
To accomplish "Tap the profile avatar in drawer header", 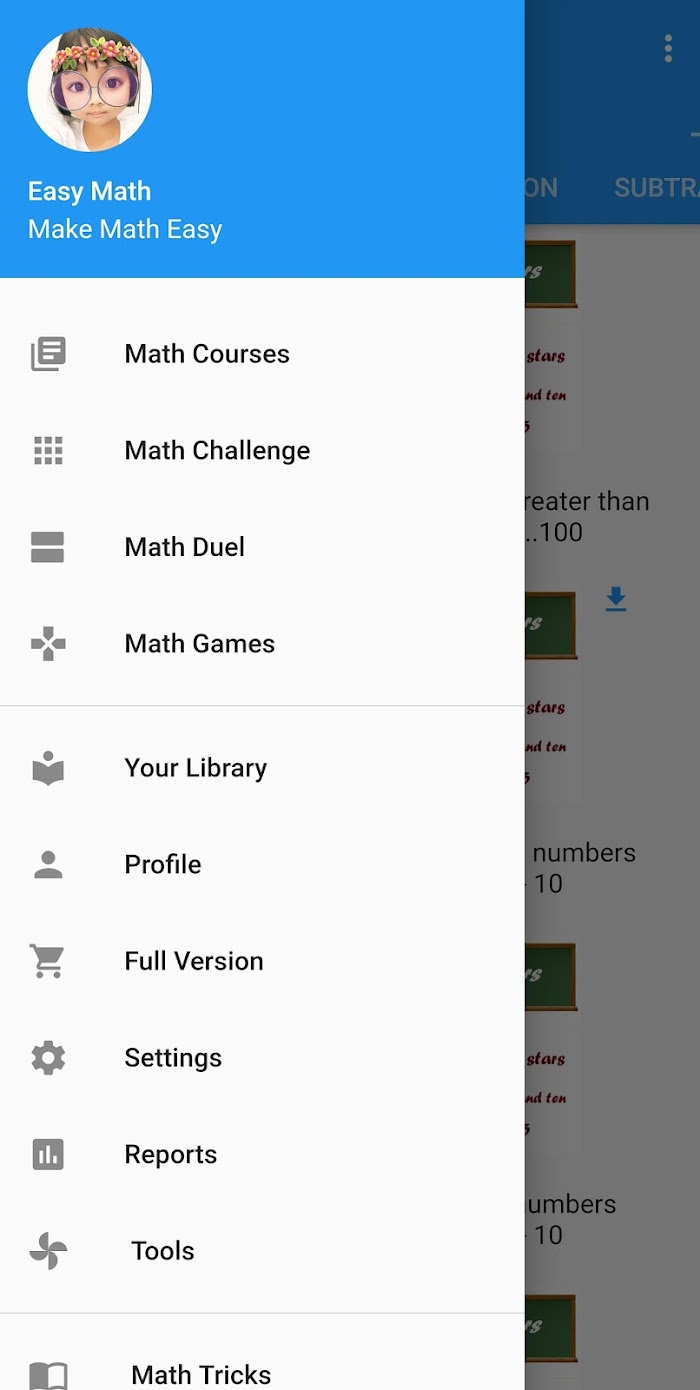I will point(90,90).
